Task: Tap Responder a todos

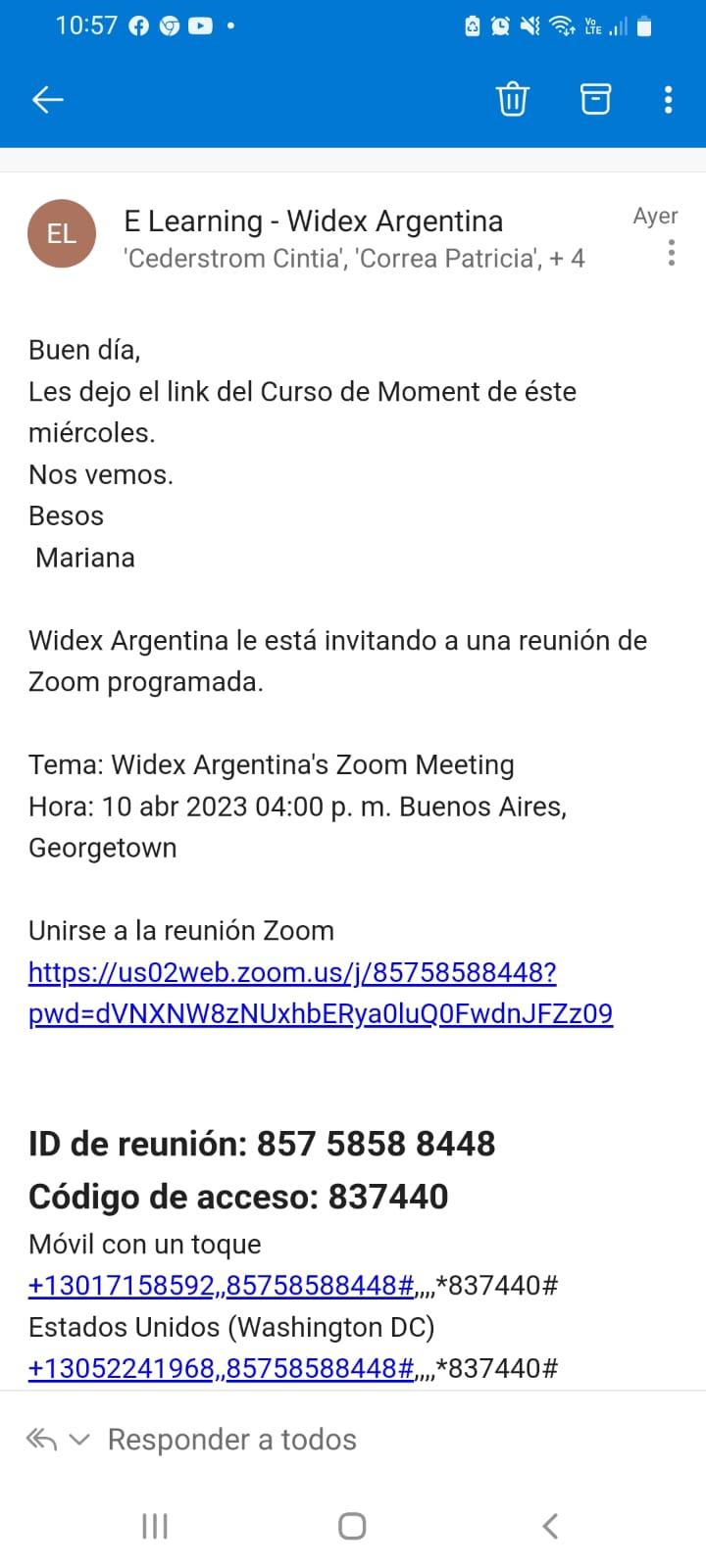Action: (x=231, y=1439)
